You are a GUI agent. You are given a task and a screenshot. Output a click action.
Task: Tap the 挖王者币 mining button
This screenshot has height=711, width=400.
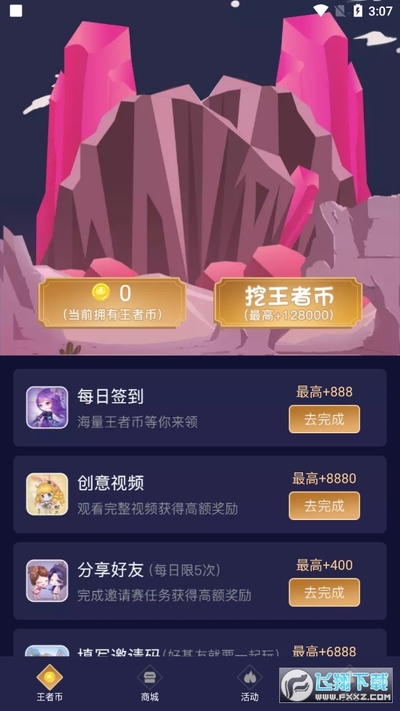(x=288, y=302)
